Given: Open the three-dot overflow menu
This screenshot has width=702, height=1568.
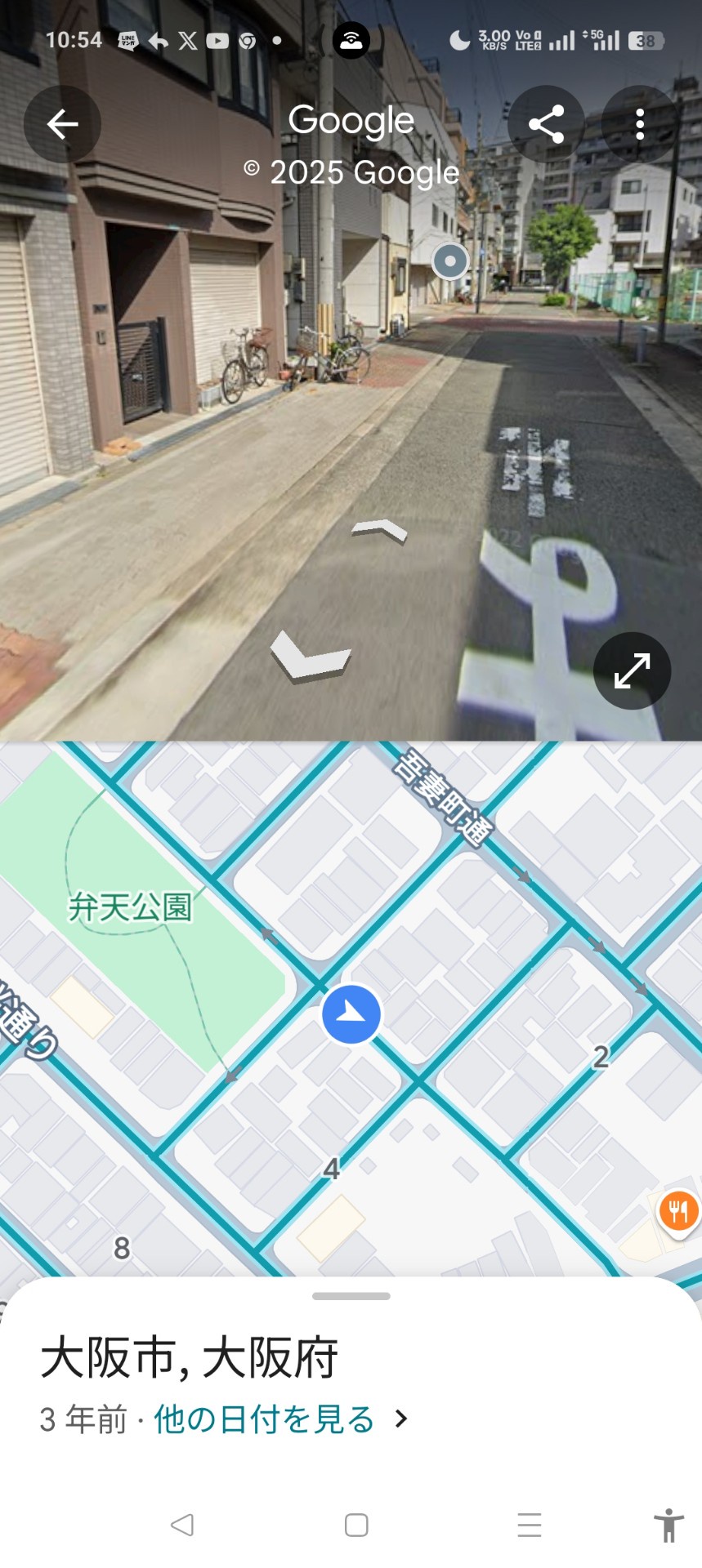Looking at the screenshot, I should coord(640,124).
